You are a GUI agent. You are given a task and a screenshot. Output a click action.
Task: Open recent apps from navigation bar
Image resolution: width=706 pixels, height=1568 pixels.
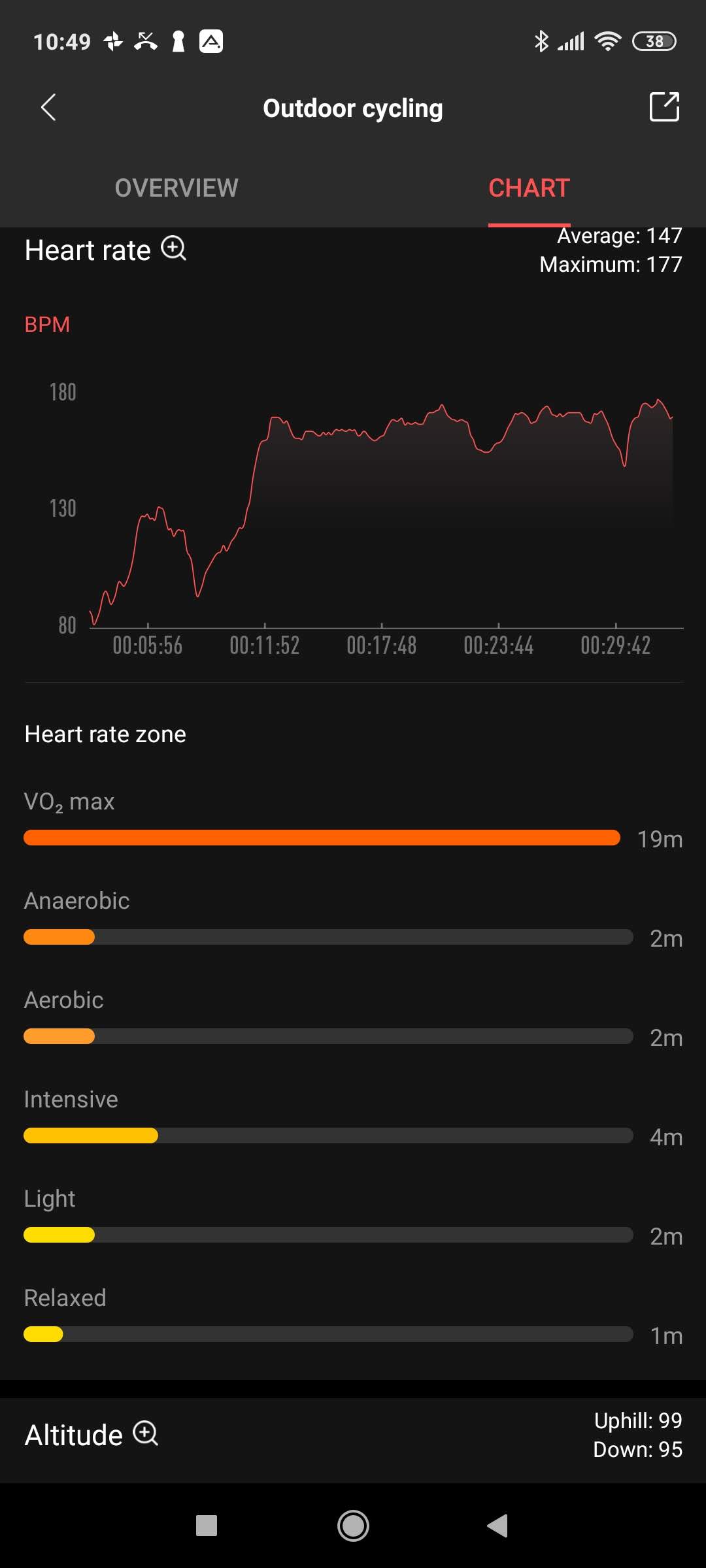click(207, 1526)
